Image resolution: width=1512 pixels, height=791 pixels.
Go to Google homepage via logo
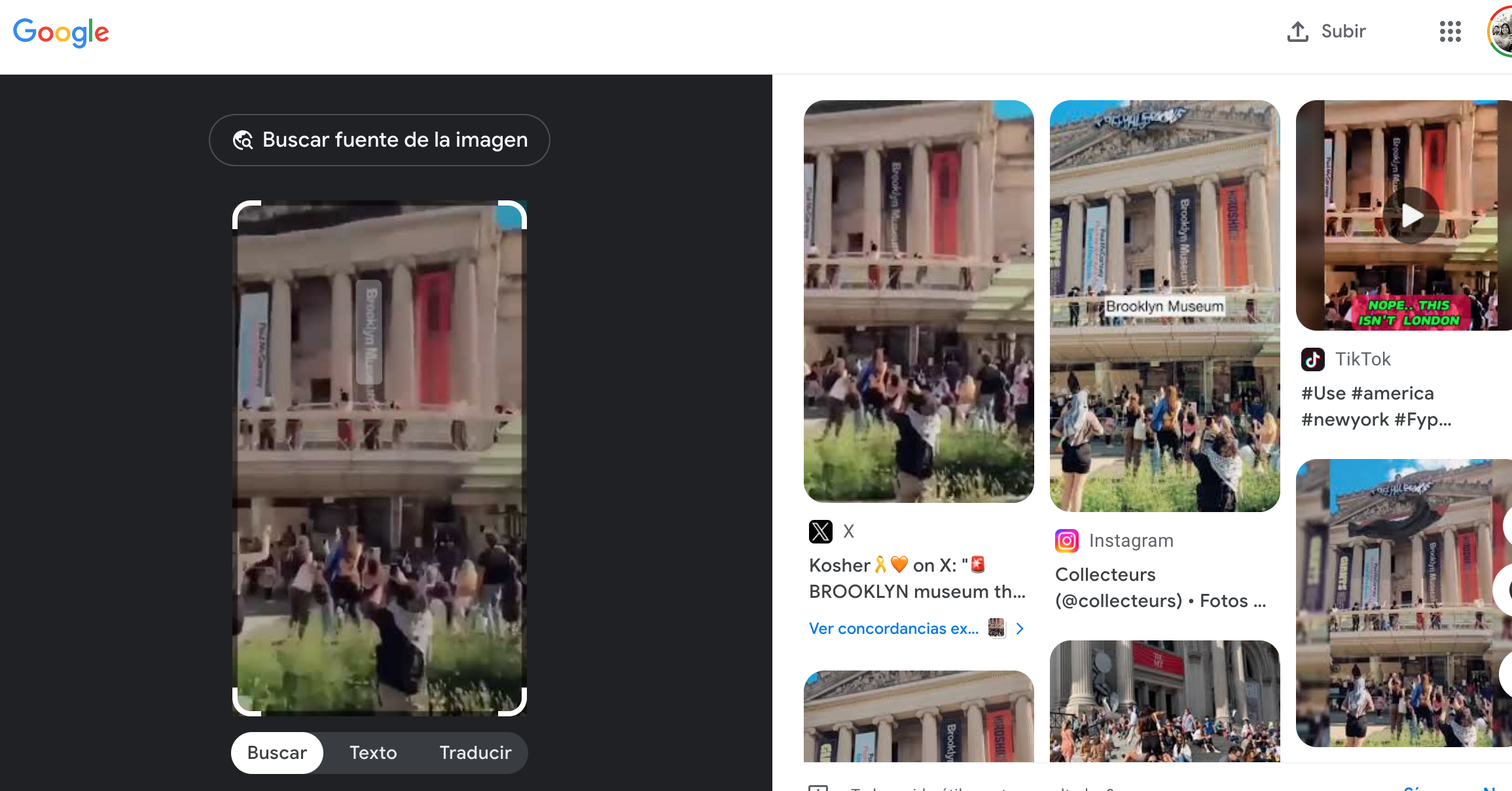61,32
